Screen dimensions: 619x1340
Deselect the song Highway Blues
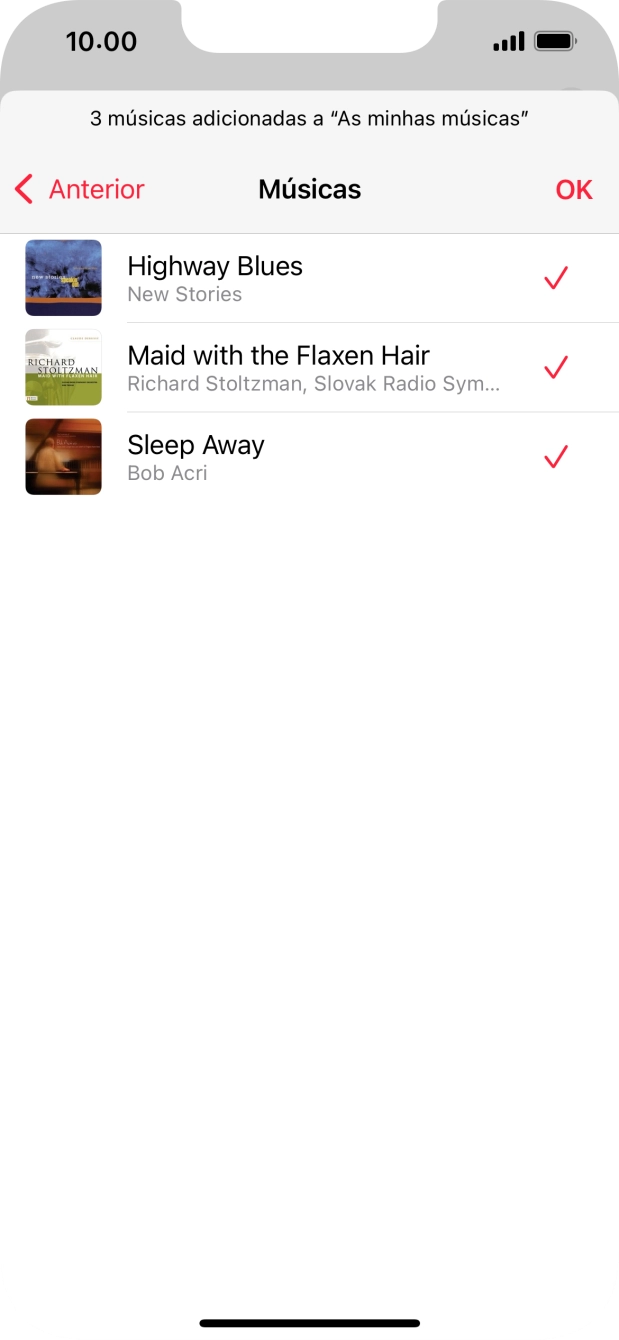[556, 278]
